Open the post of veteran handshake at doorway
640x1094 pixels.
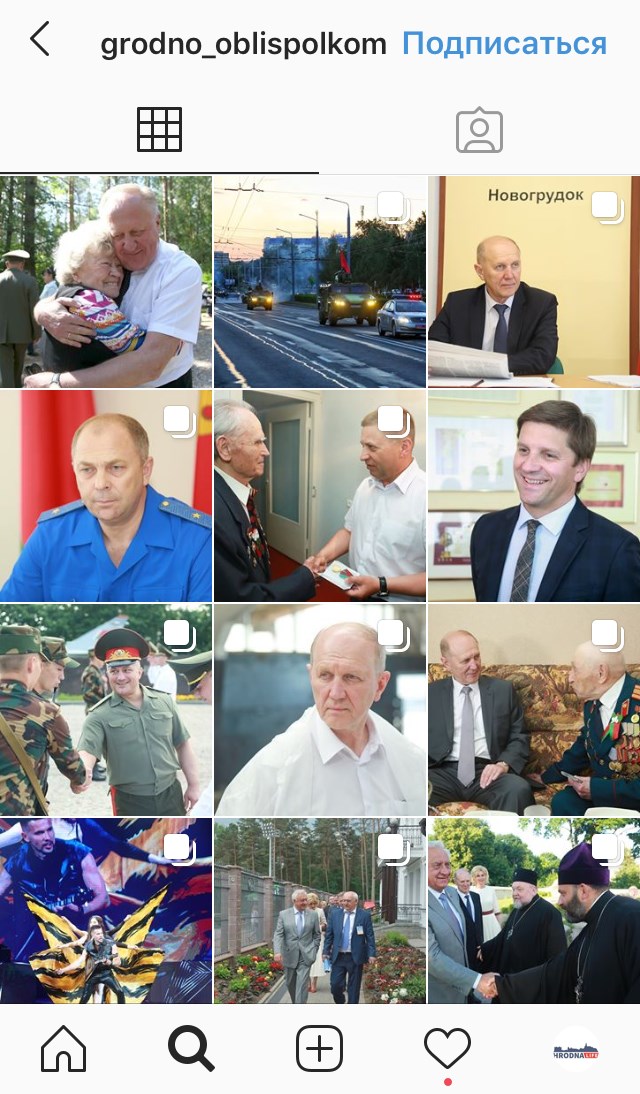(320, 496)
